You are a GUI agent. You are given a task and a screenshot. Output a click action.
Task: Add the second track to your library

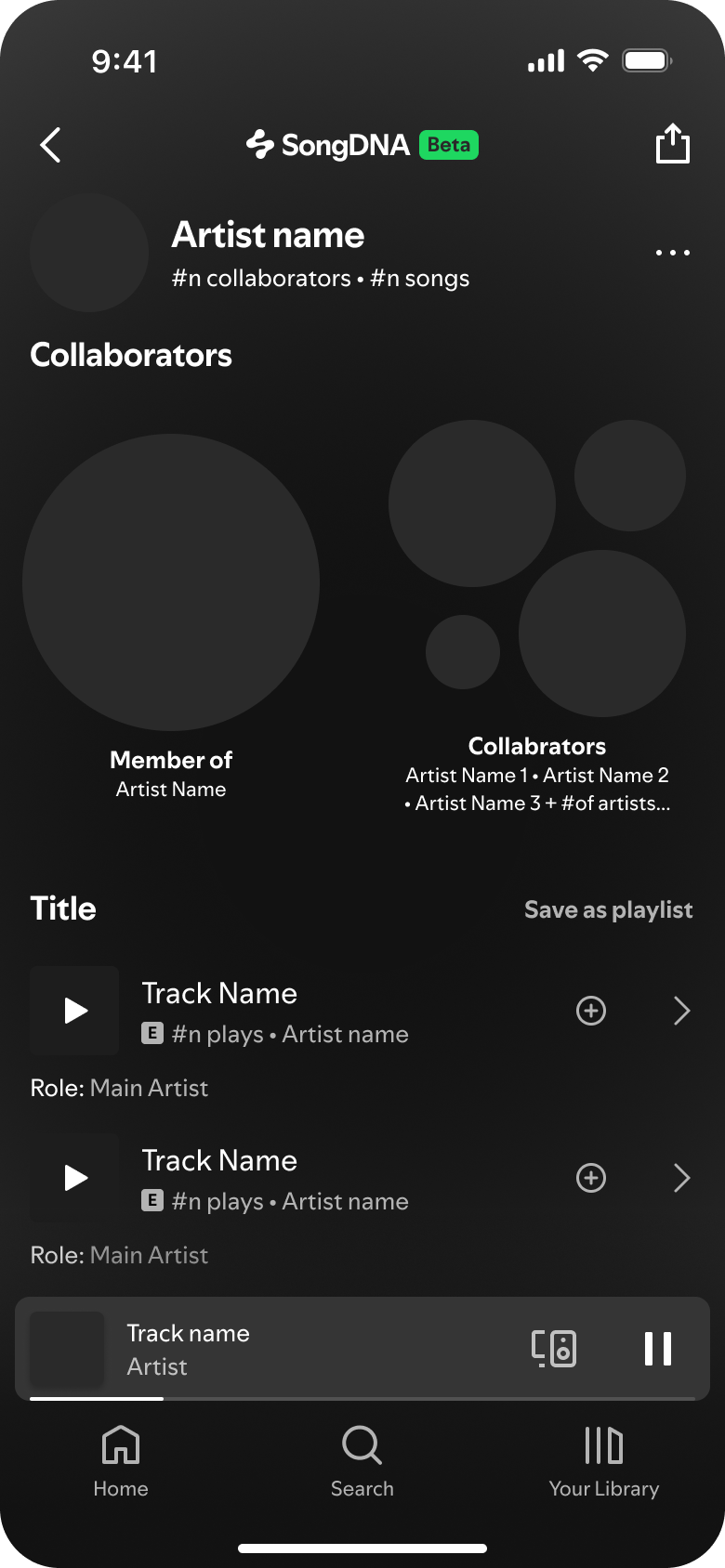click(590, 1178)
